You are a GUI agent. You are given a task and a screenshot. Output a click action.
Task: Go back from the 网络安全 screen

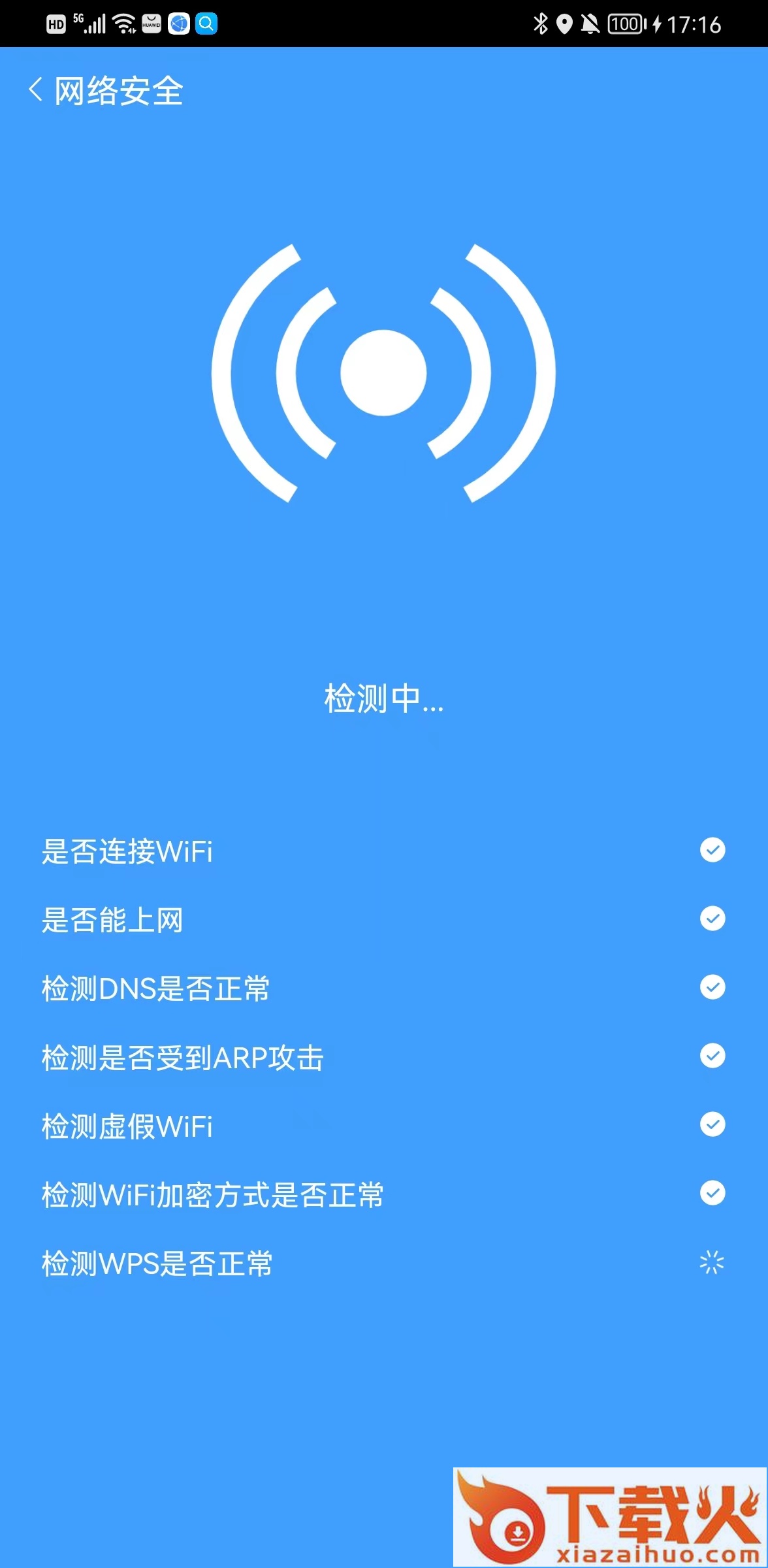(36, 90)
